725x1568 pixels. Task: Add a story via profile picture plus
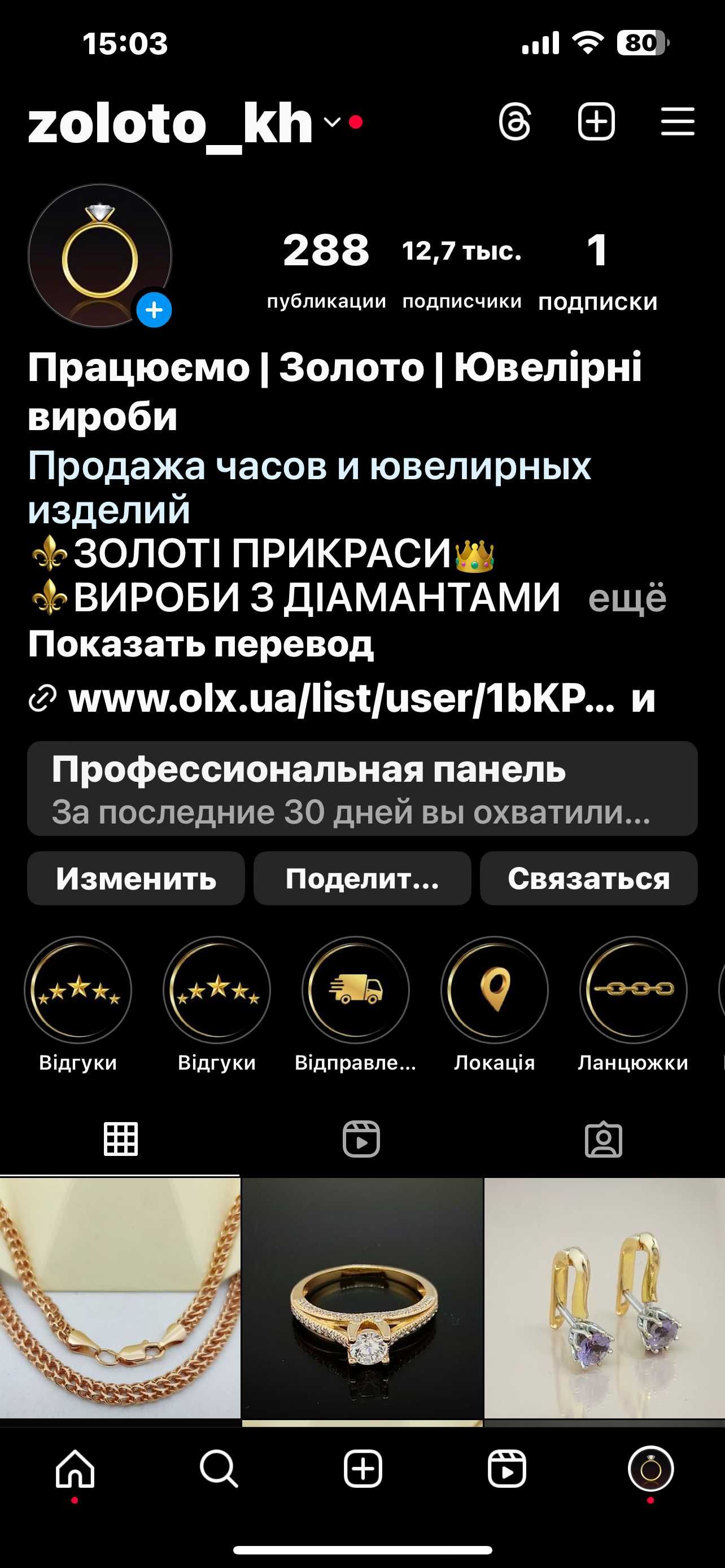[154, 310]
